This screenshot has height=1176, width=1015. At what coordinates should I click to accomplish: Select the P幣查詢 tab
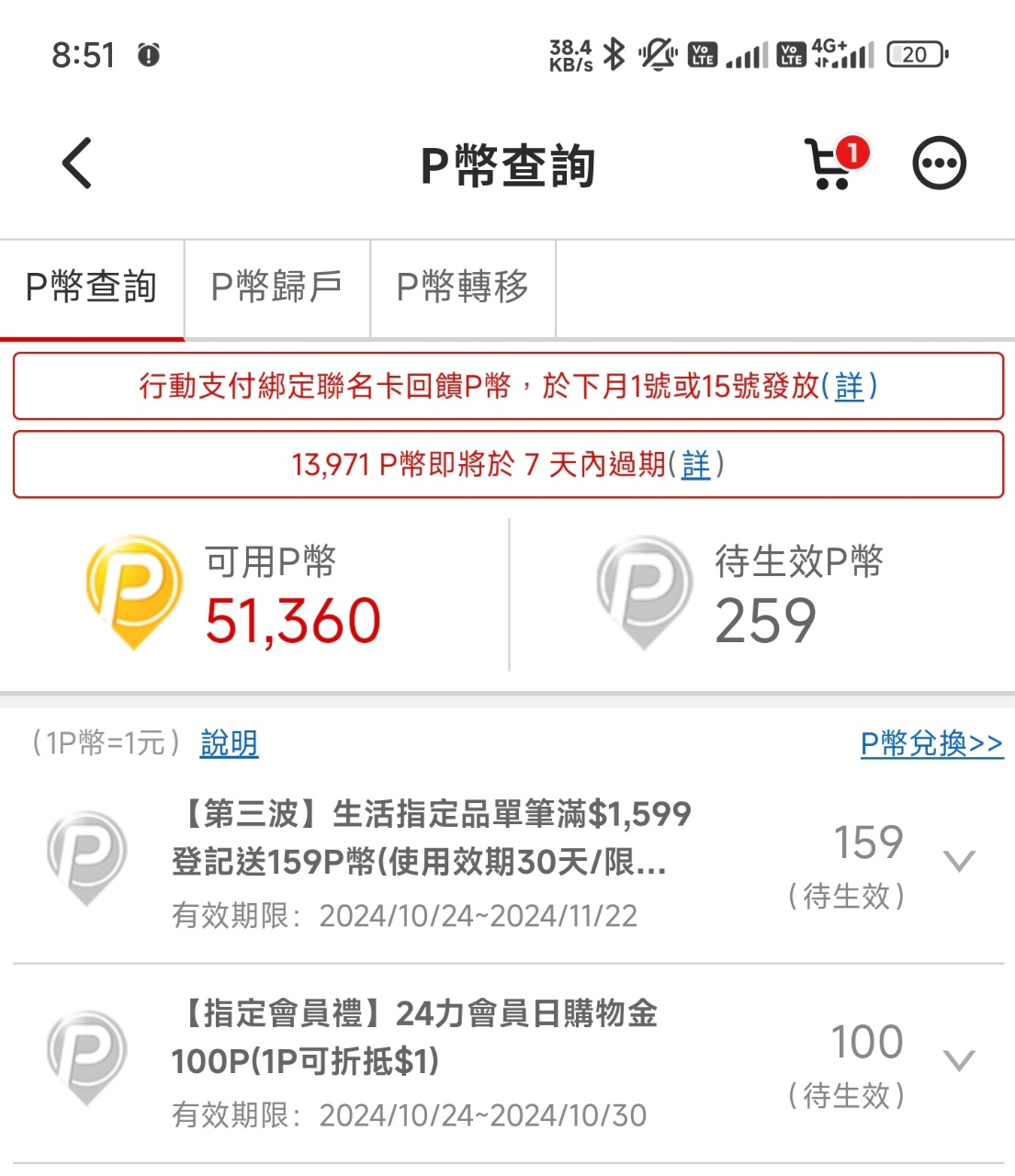(x=91, y=288)
